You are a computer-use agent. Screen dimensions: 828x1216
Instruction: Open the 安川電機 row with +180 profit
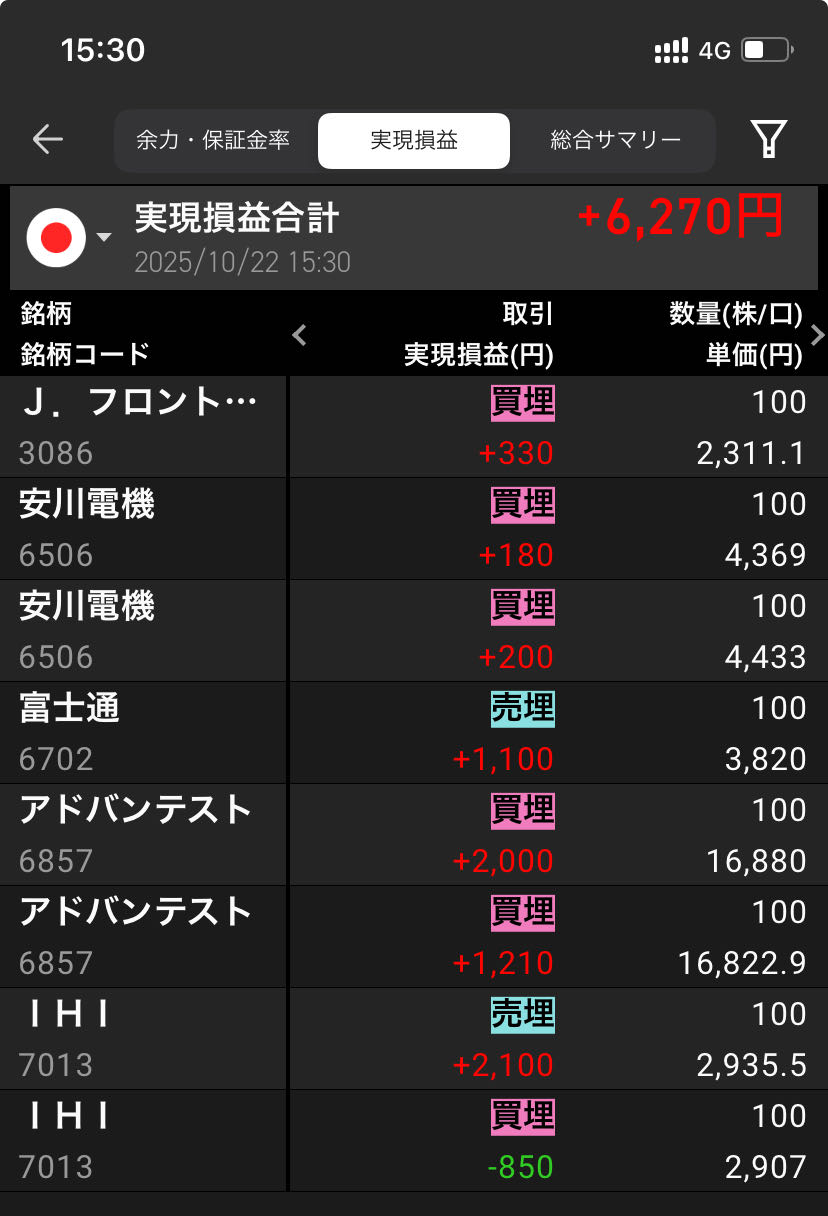pyautogui.click(x=414, y=529)
